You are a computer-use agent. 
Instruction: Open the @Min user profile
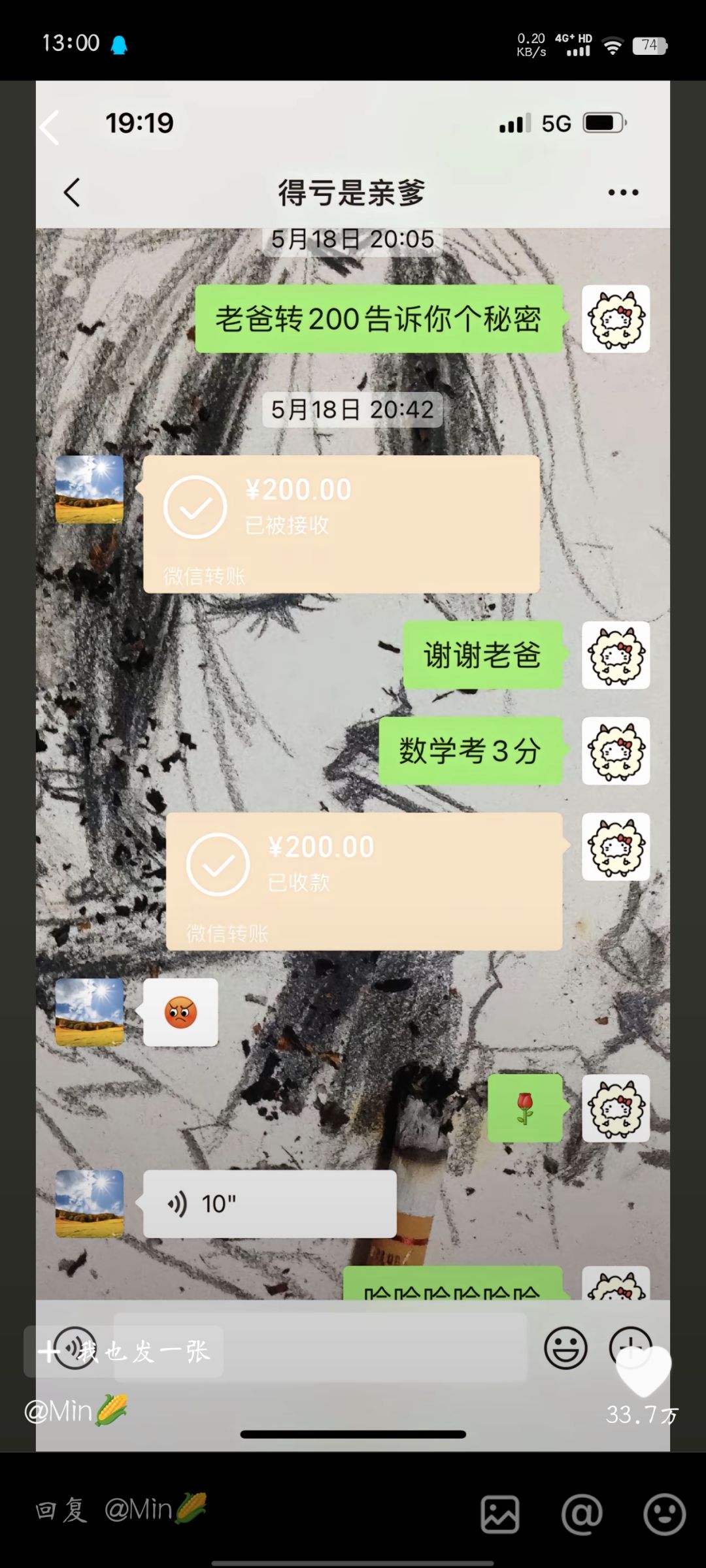[x=76, y=1411]
